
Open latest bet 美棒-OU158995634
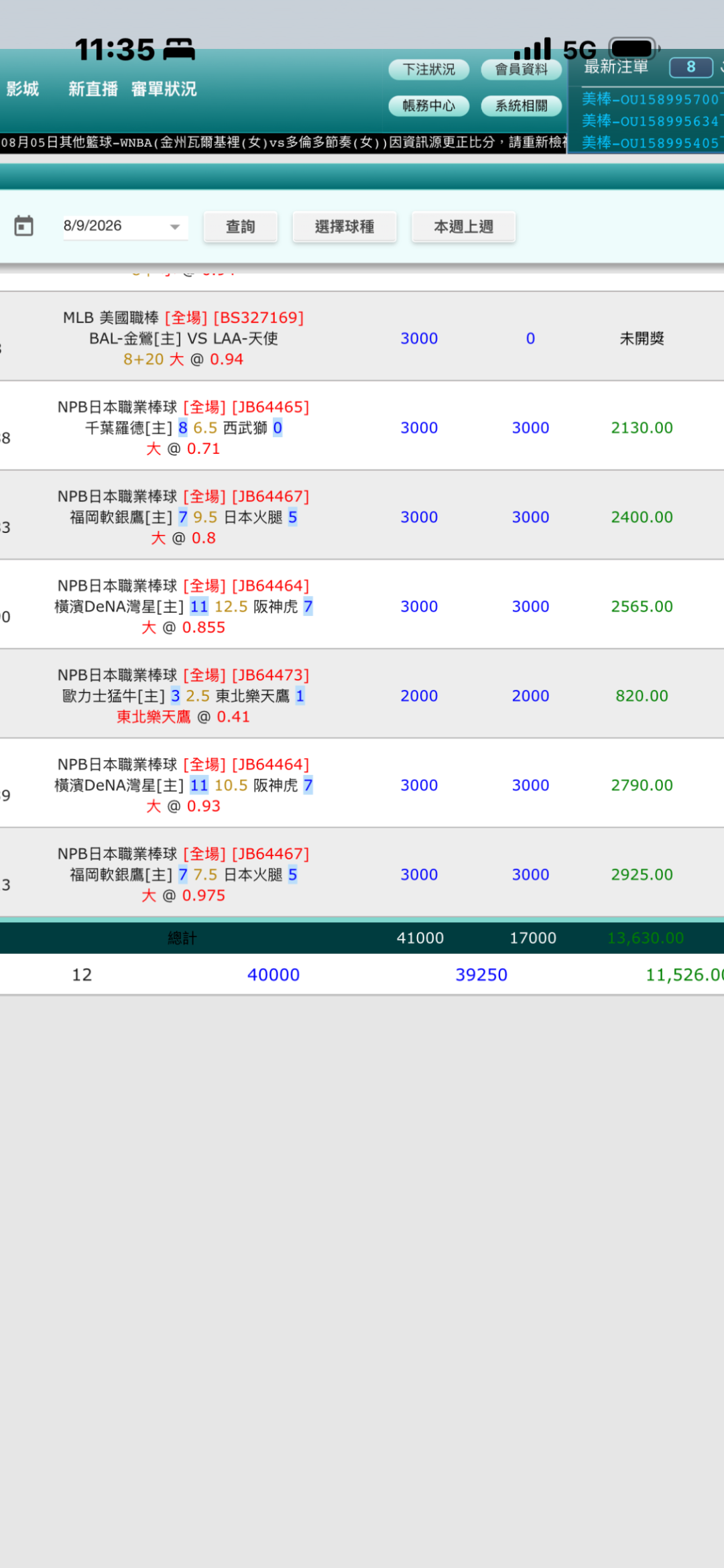pos(650,121)
